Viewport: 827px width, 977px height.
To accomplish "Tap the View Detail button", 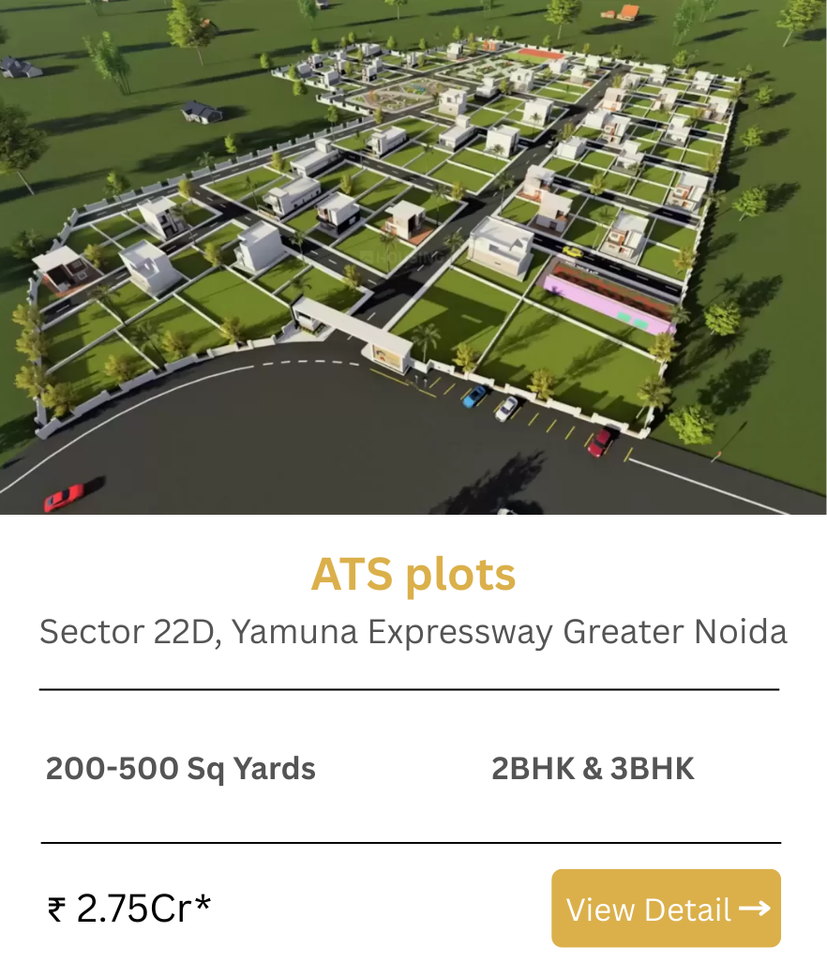I will click(666, 908).
